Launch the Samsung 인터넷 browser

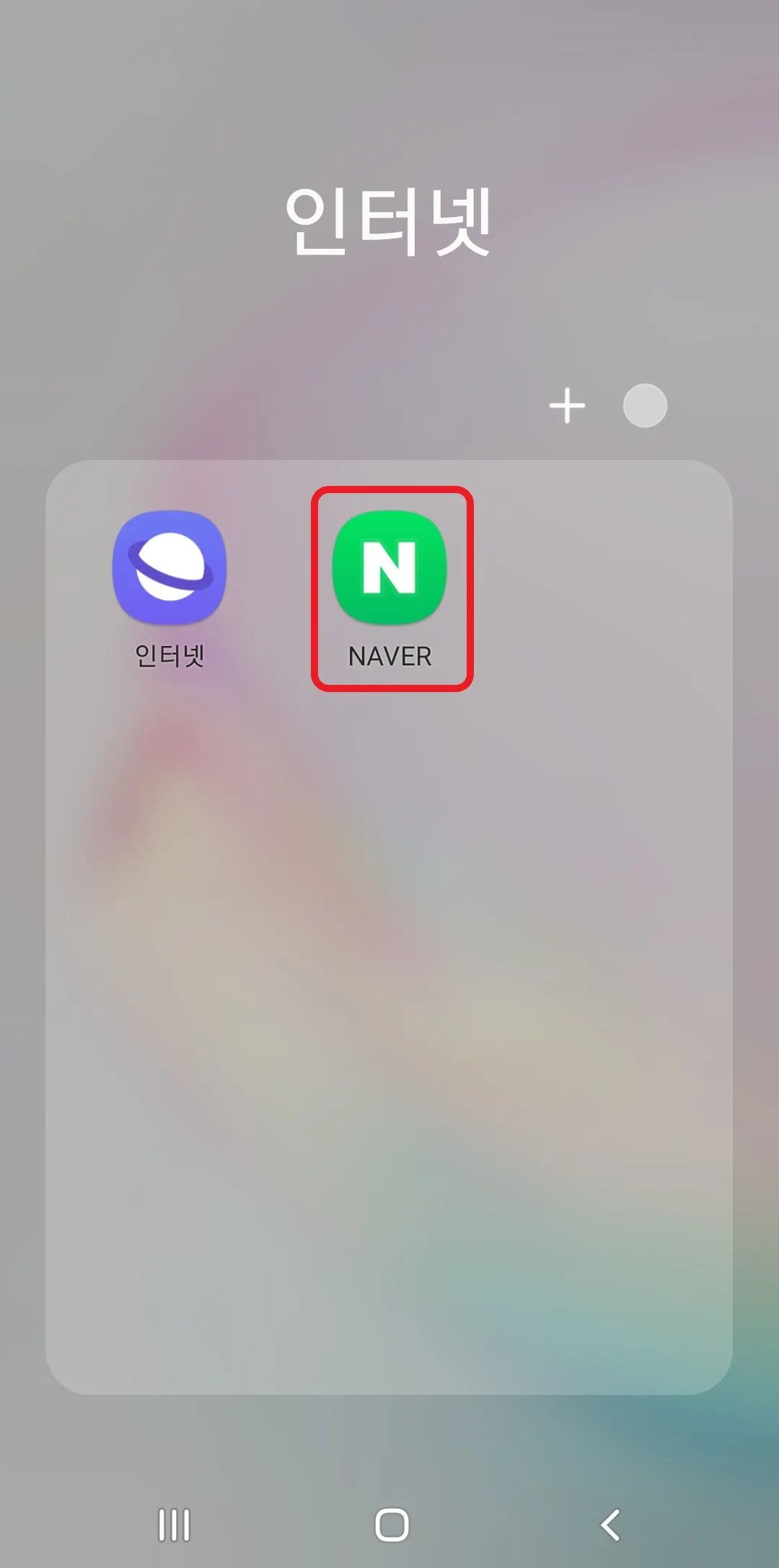click(x=170, y=570)
